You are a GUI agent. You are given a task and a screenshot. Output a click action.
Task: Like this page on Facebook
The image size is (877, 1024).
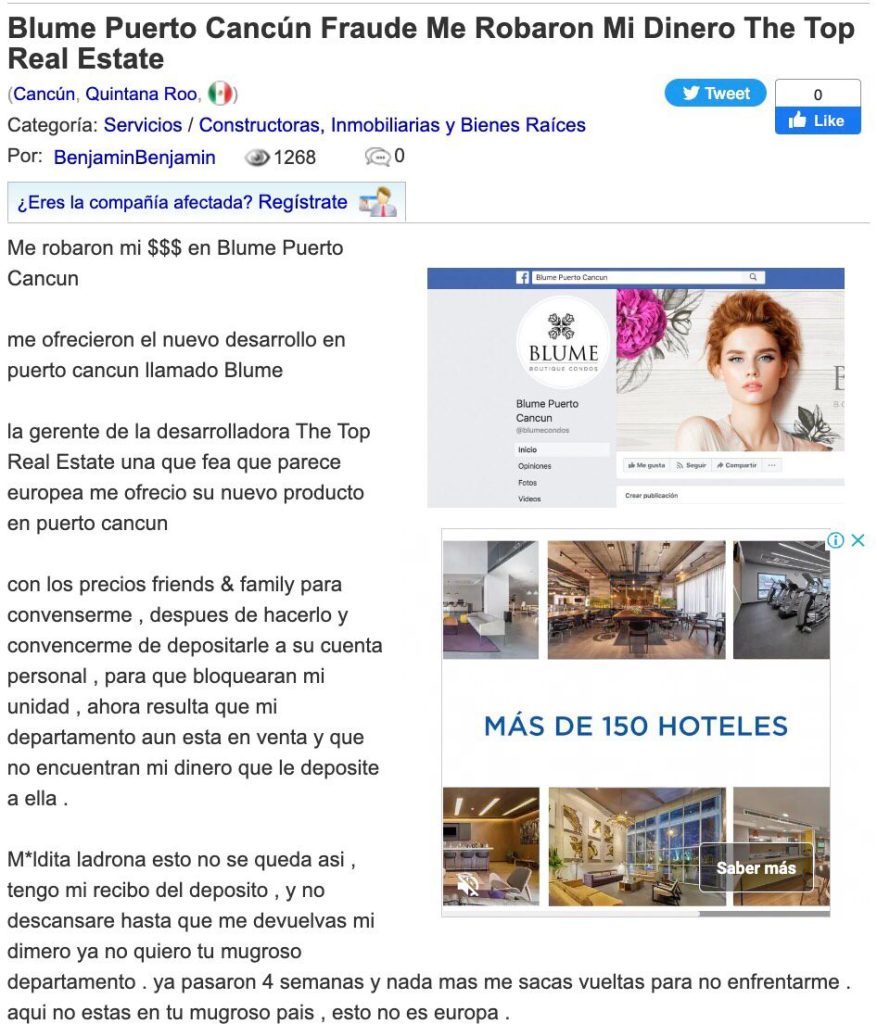click(817, 120)
